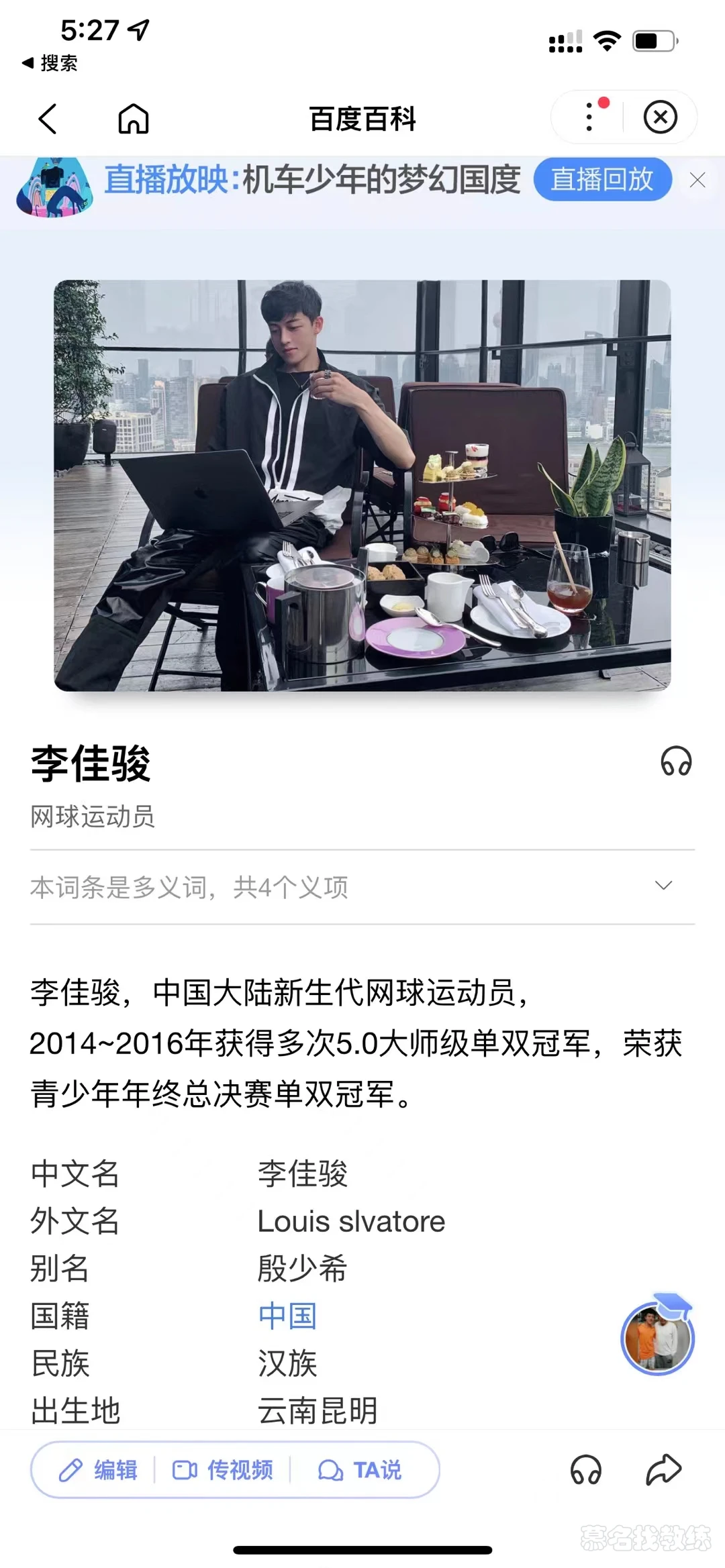Tap 传视频 to upload a video
725x1568 pixels.
(x=223, y=1470)
